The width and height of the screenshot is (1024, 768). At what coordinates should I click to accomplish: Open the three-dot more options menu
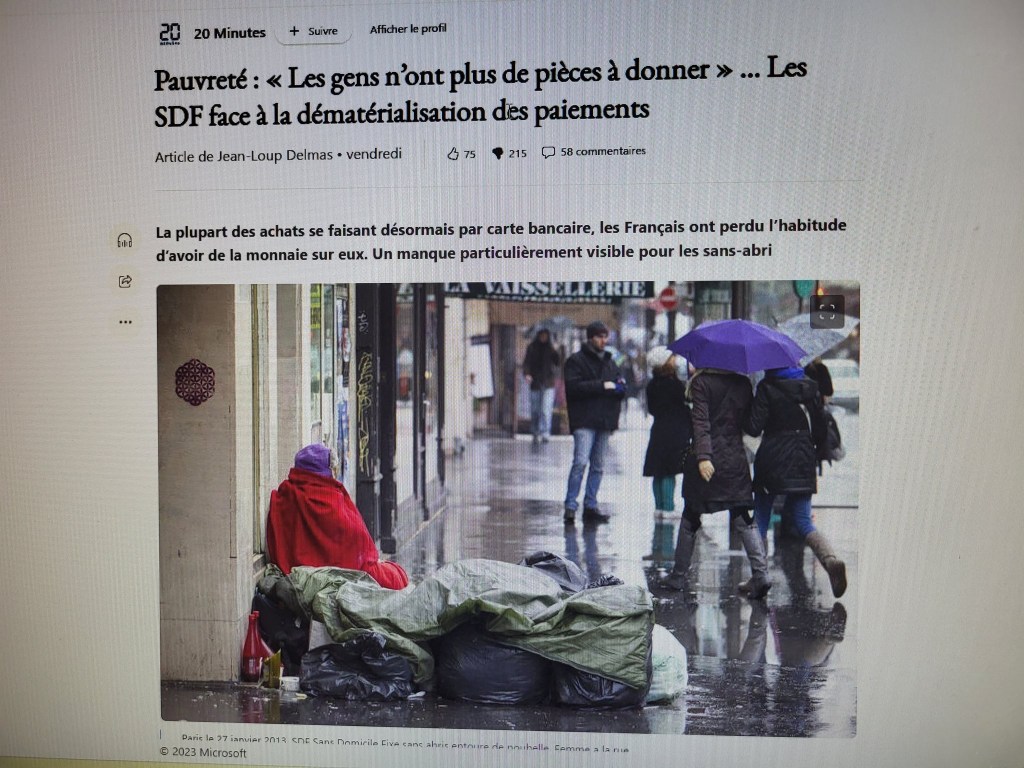pos(125,322)
